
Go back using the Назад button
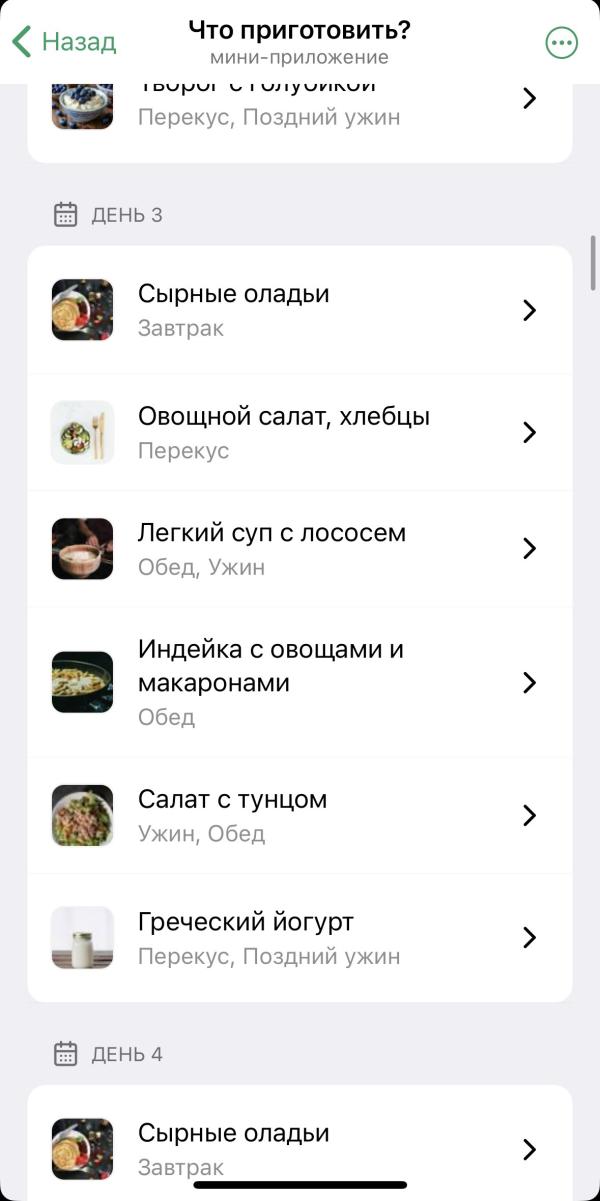click(64, 42)
